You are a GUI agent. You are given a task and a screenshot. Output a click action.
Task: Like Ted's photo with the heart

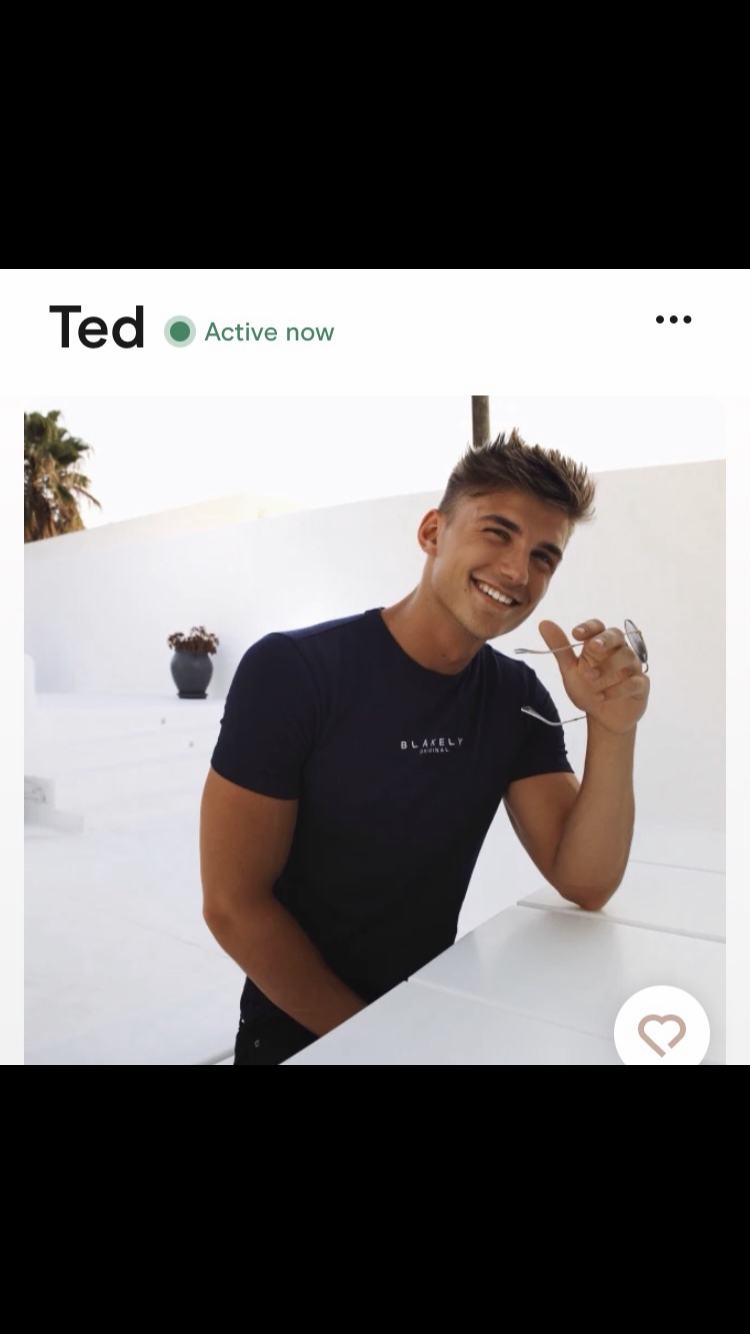662,1034
